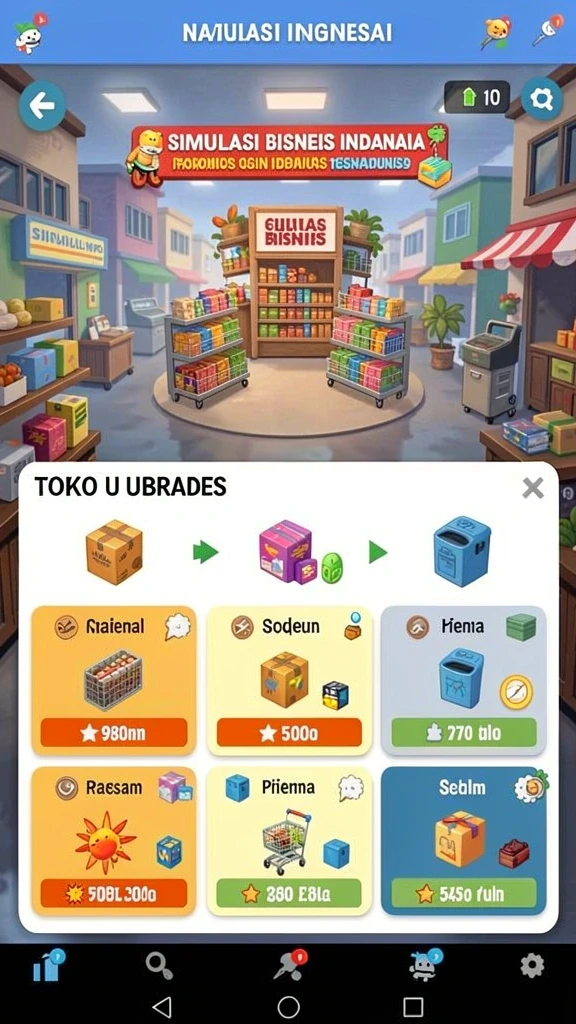The width and height of the screenshot is (576, 1024).
Task: Buy the upgrade priced 980nn
Action: (114, 733)
